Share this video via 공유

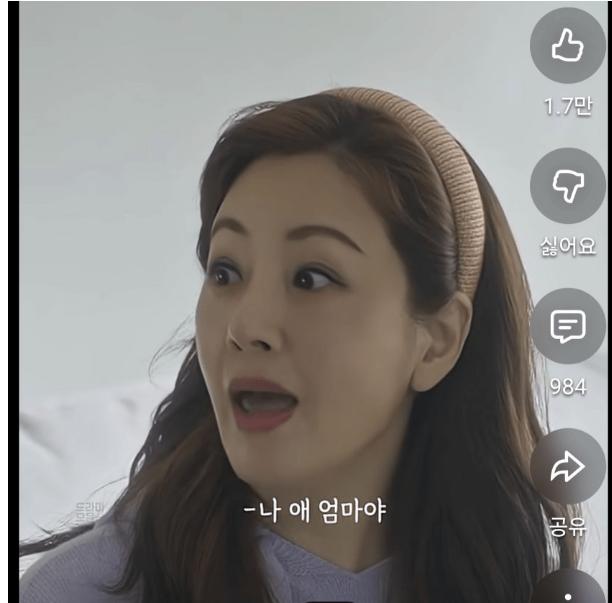[567, 467]
